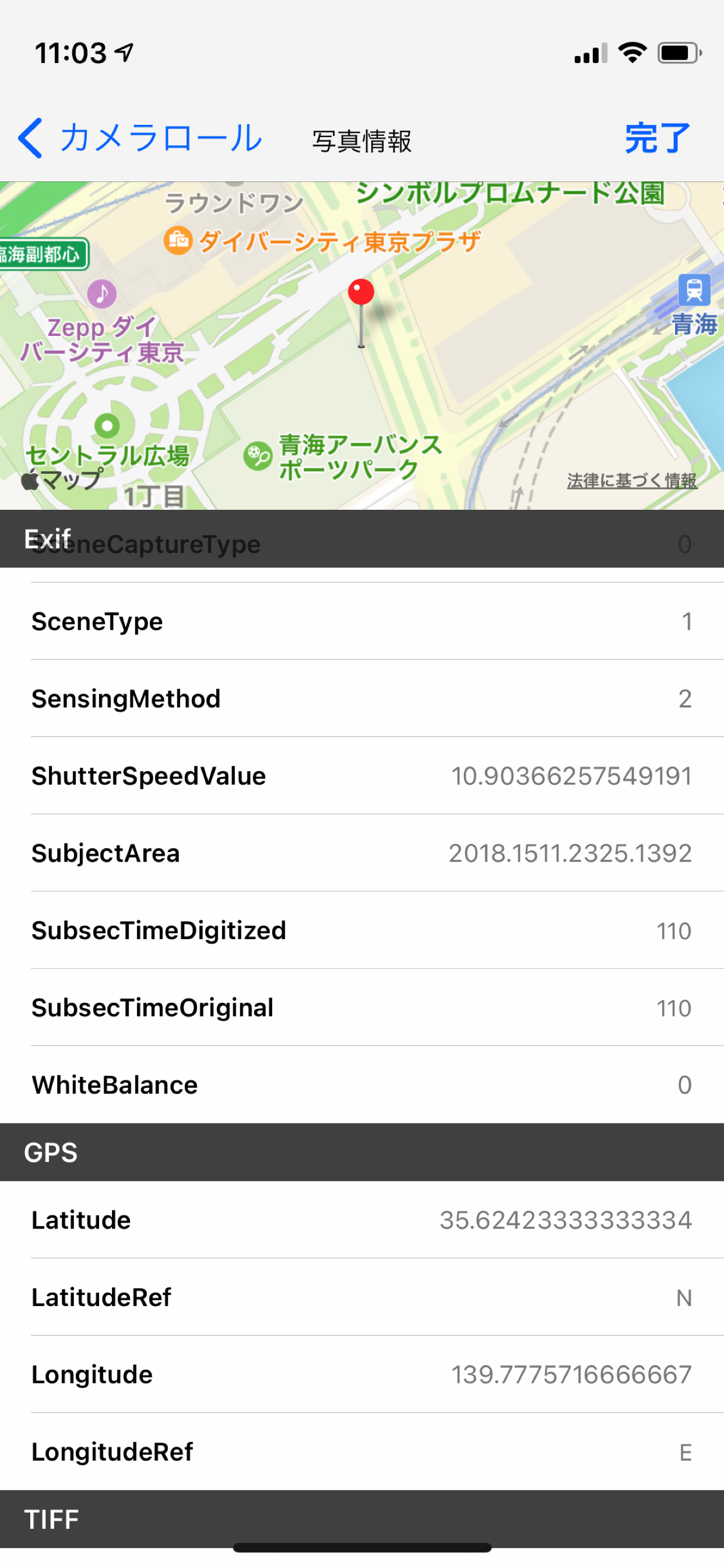The width and height of the screenshot is (724, 1568).
Task: Tap the ShutterSpeedValue row
Action: (362, 775)
